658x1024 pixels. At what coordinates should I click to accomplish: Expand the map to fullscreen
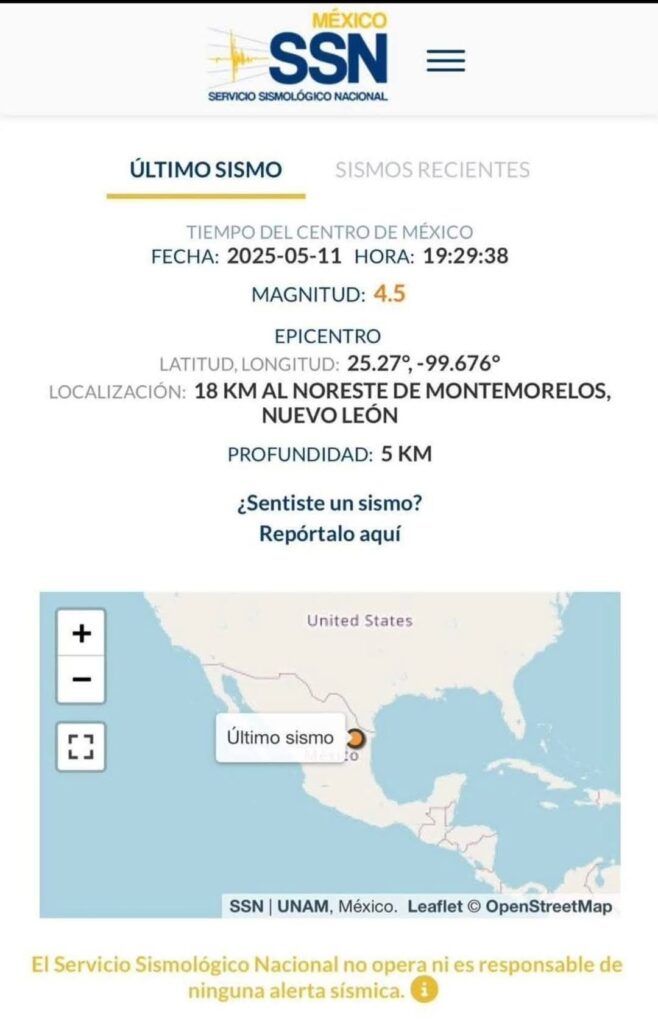[x=82, y=746]
